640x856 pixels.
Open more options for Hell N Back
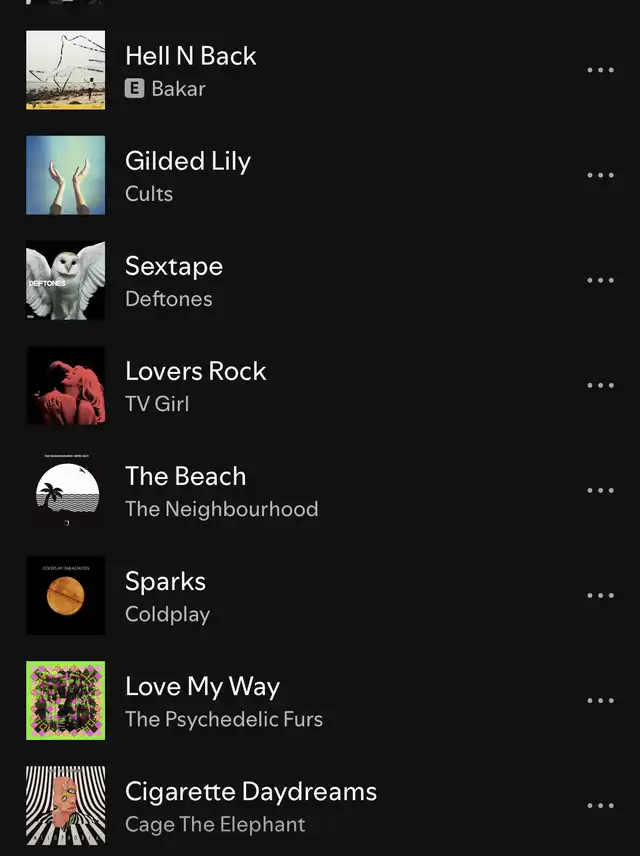point(600,70)
